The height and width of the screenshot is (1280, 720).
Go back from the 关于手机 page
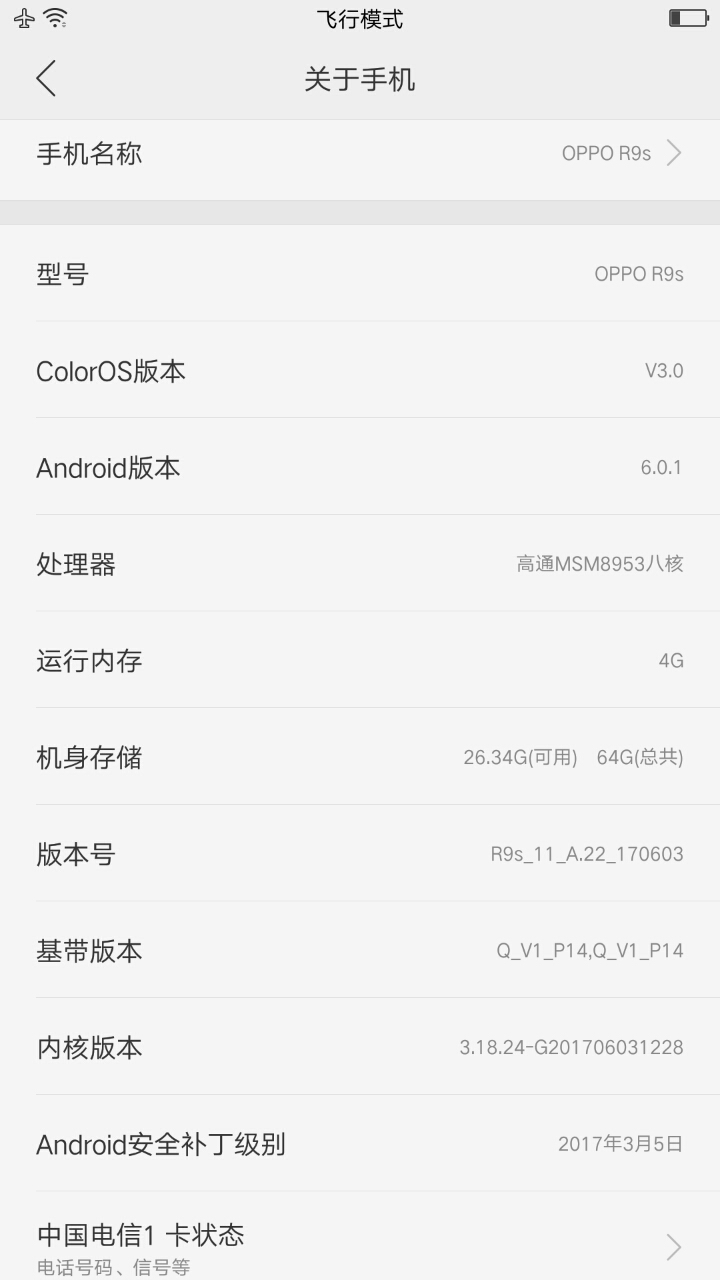coord(46,79)
